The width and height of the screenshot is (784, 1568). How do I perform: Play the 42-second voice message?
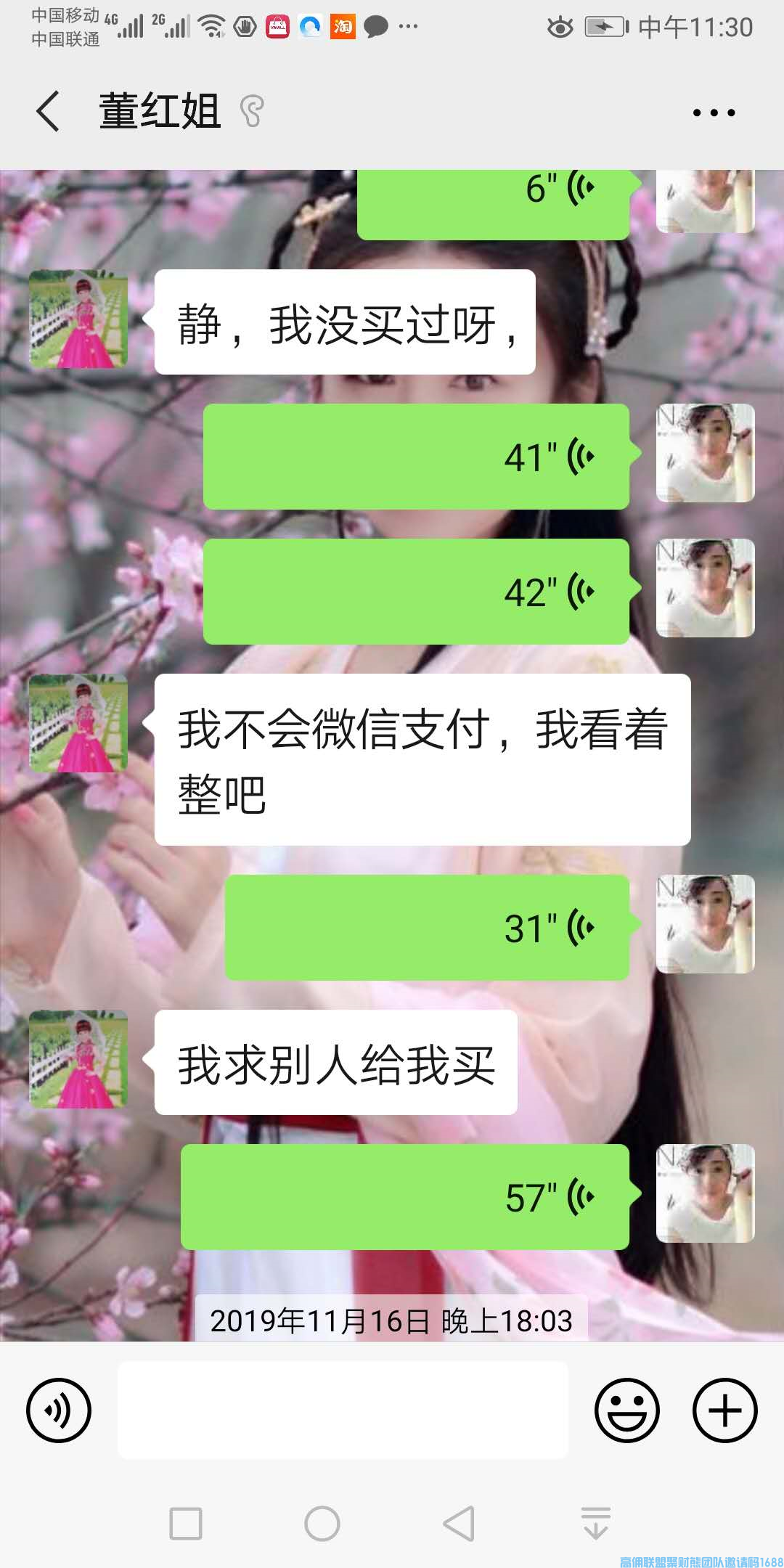click(416, 592)
